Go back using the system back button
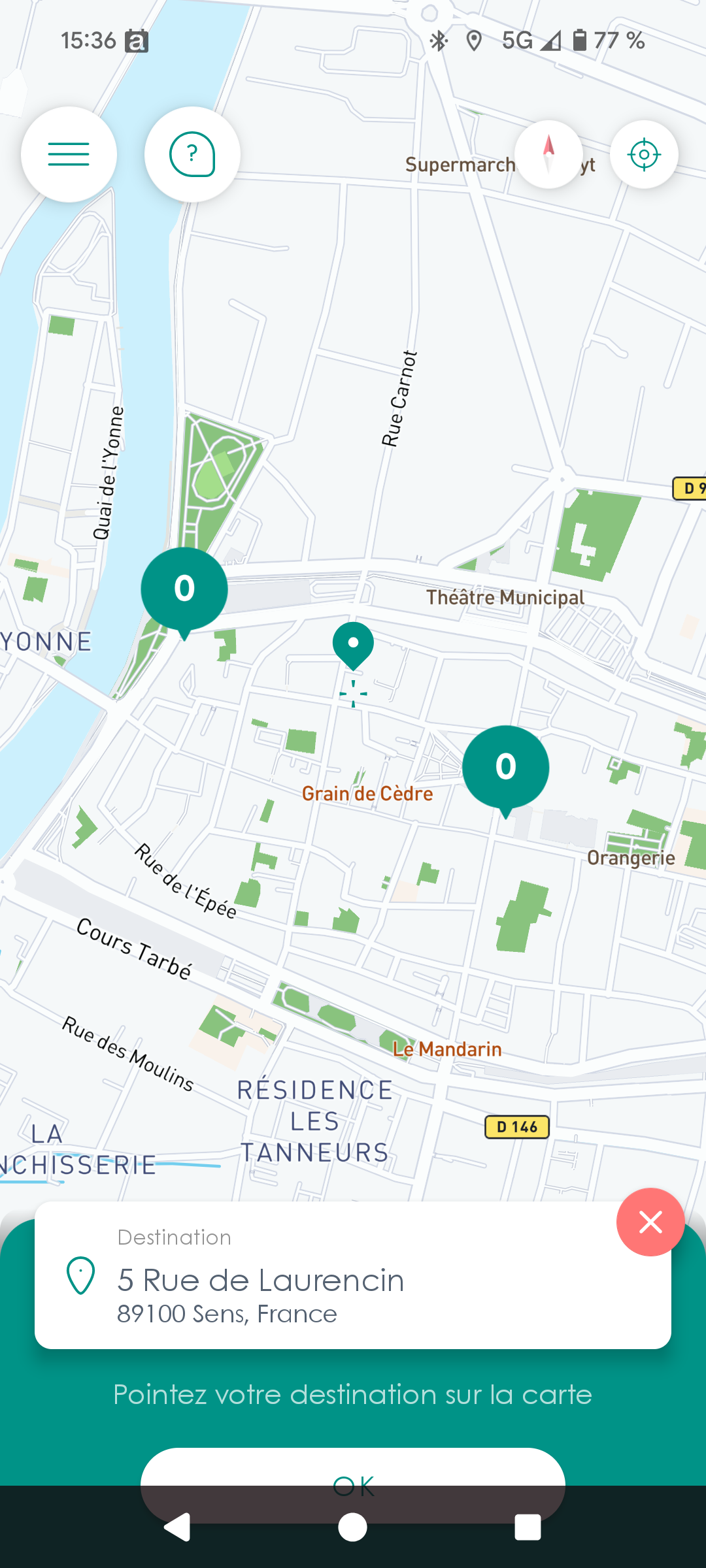This screenshot has width=706, height=1568. pyautogui.click(x=177, y=1527)
